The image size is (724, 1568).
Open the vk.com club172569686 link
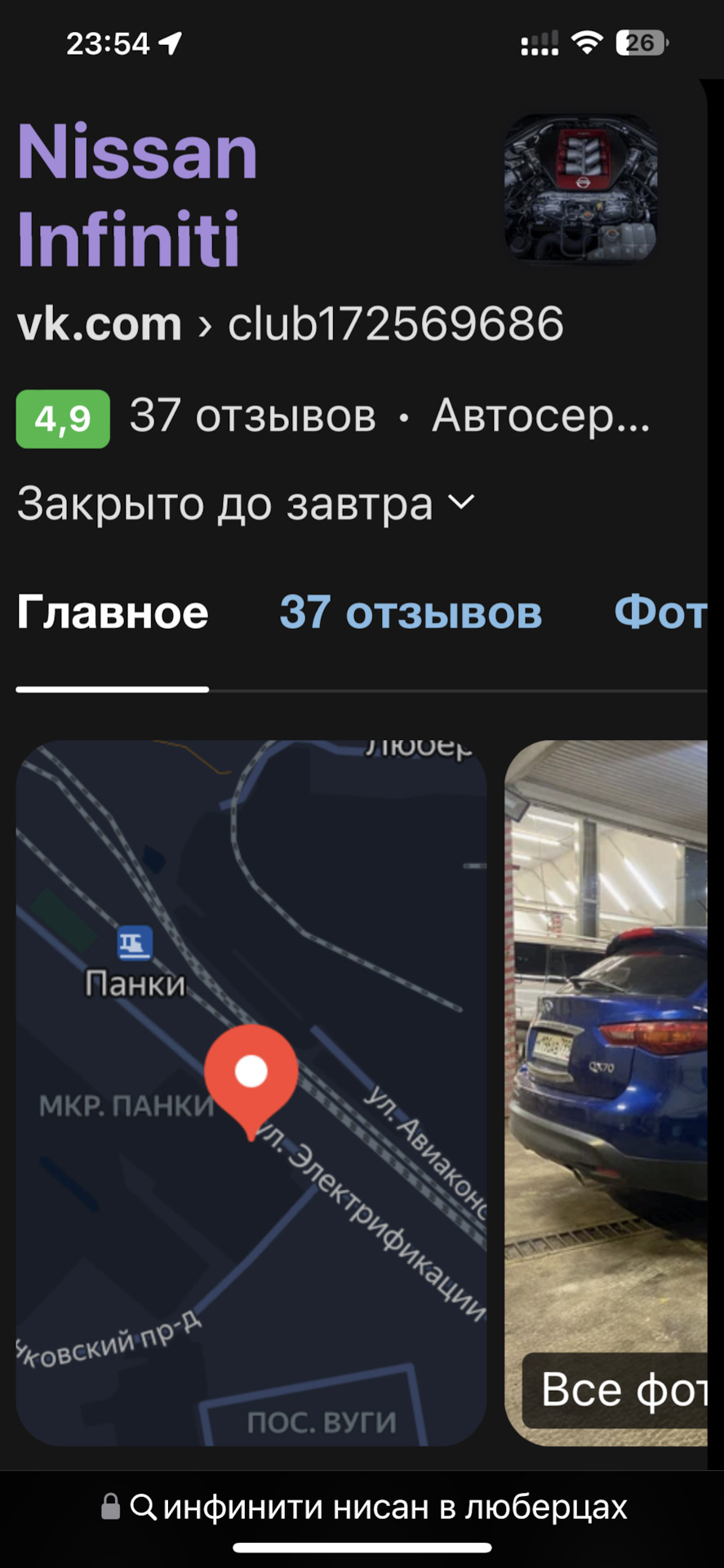(x=290, y=324)
